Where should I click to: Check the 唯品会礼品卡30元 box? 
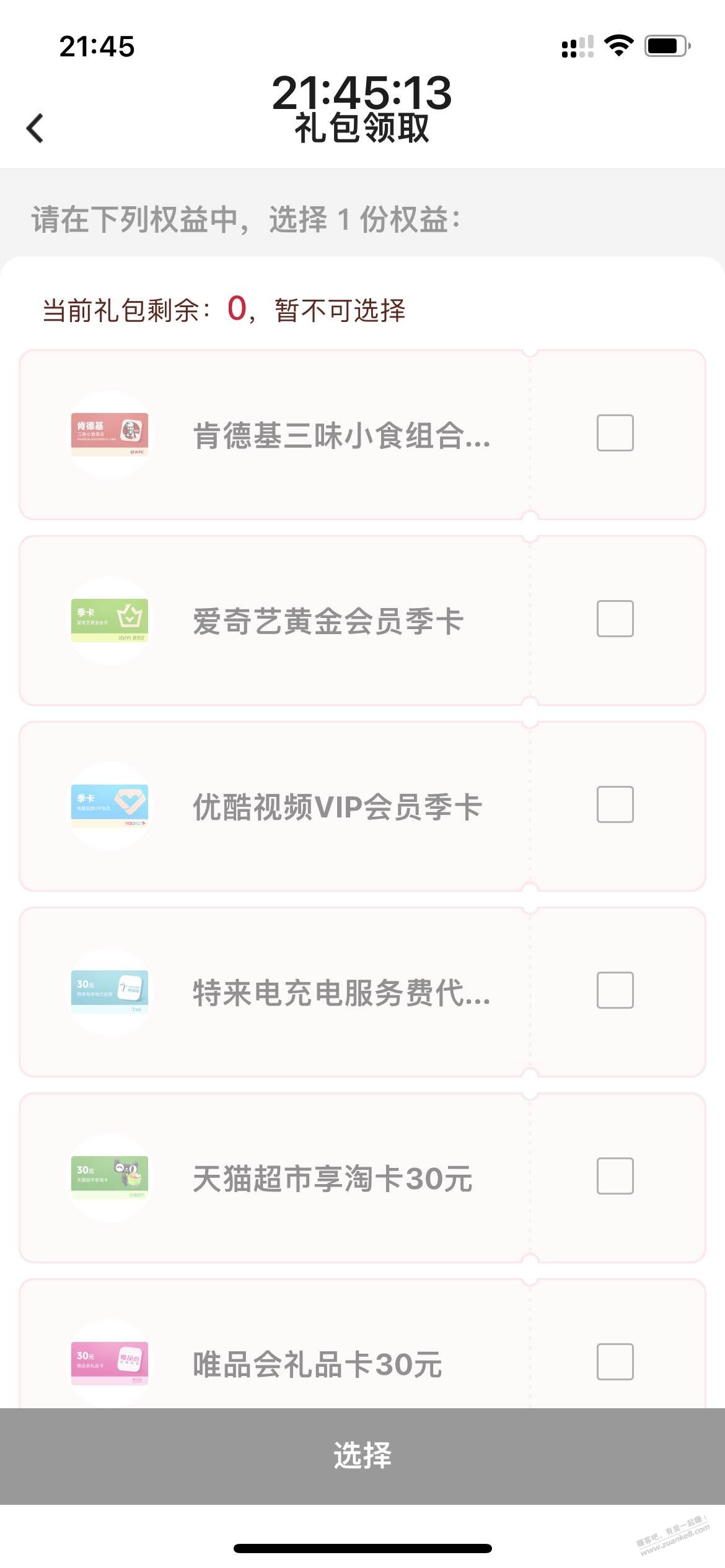pyautogui.click(x=615, y=1362)
